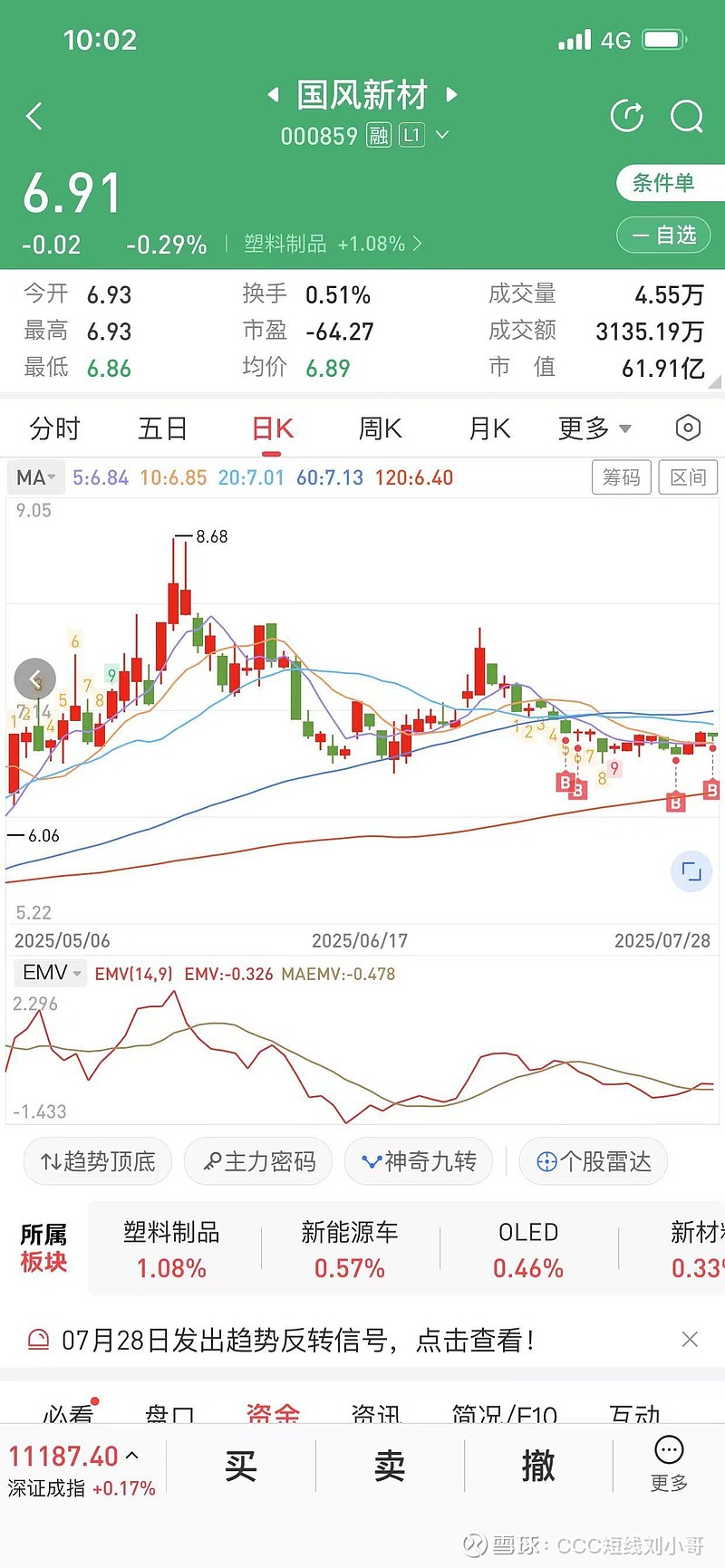Remove stock from 自选 watchlist
Image resolution: width=725 pixels, height=1568 pixels.
(x=664, y=236)
